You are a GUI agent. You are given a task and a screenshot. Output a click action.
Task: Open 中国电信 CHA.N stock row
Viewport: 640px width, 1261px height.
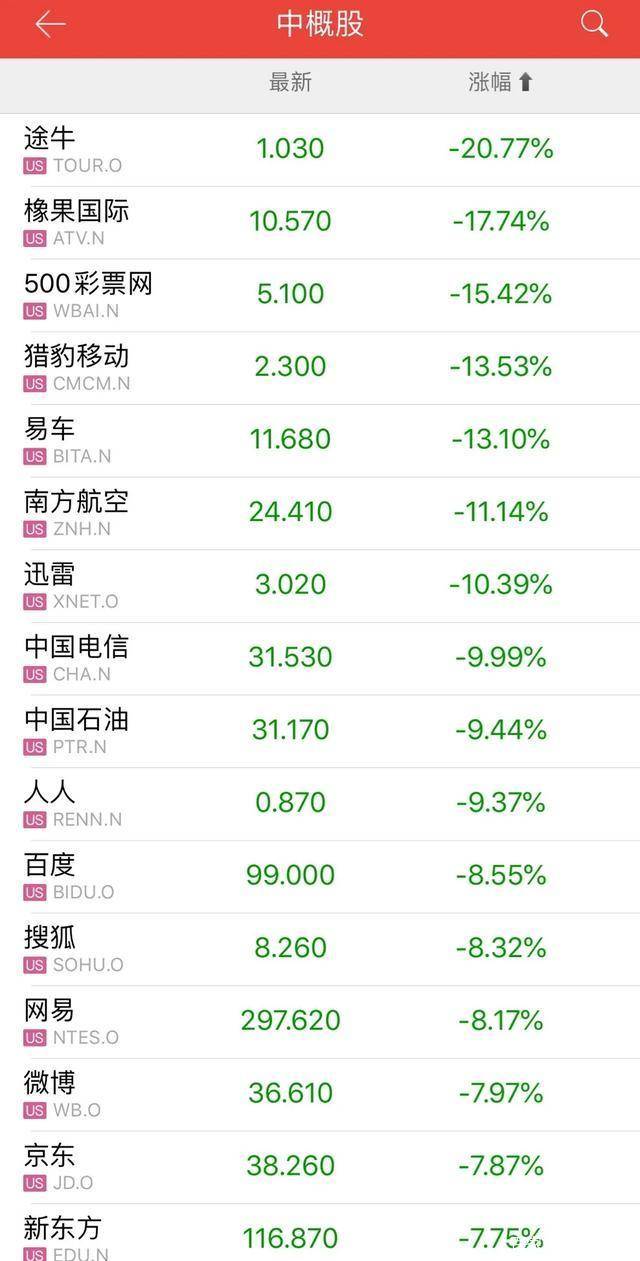click(x=320, y=659)
